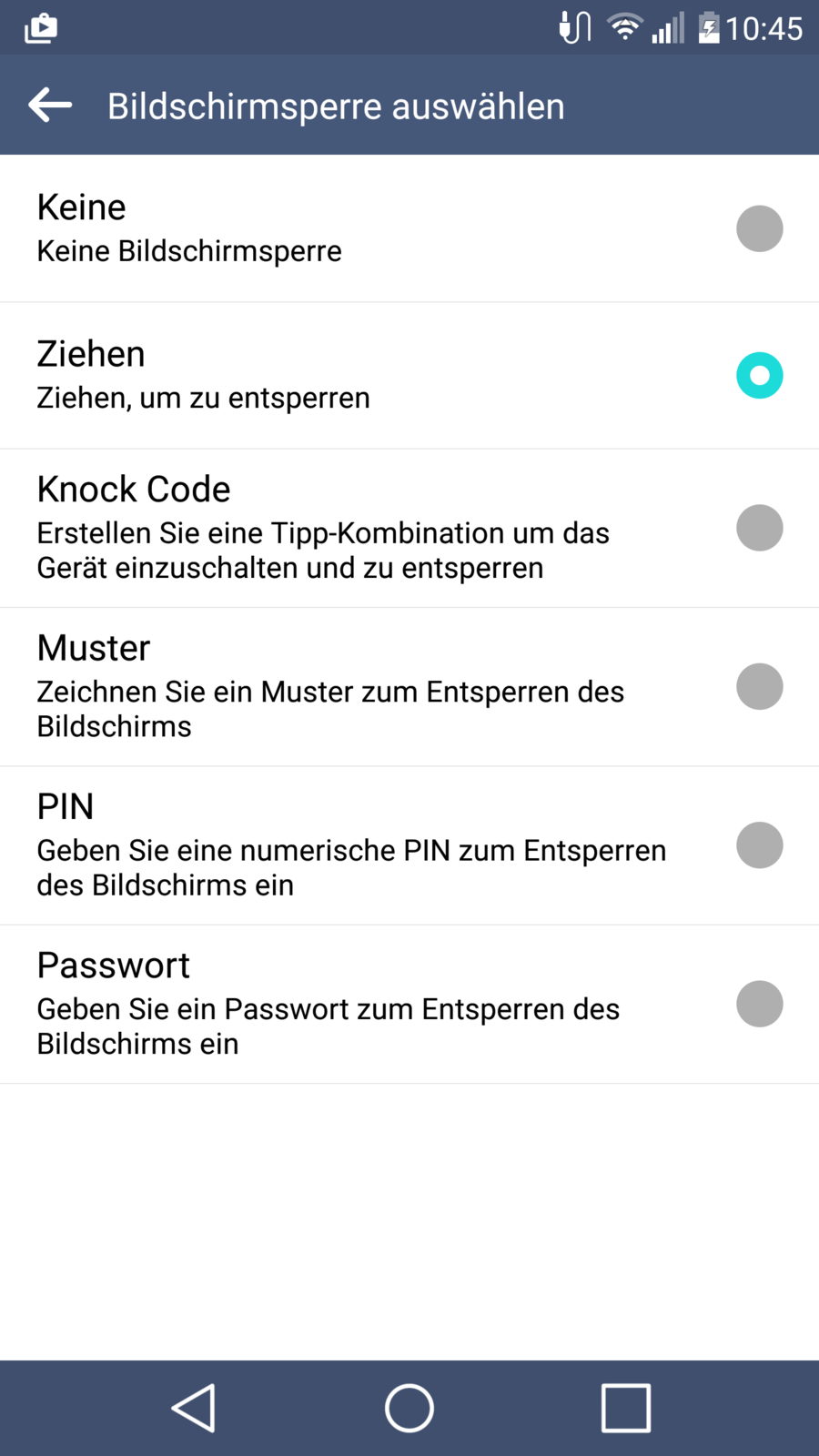Viewport: 819px width, 1456px height.
Task: Choose Muster pattern lock
Action: (x=759, y=687)
